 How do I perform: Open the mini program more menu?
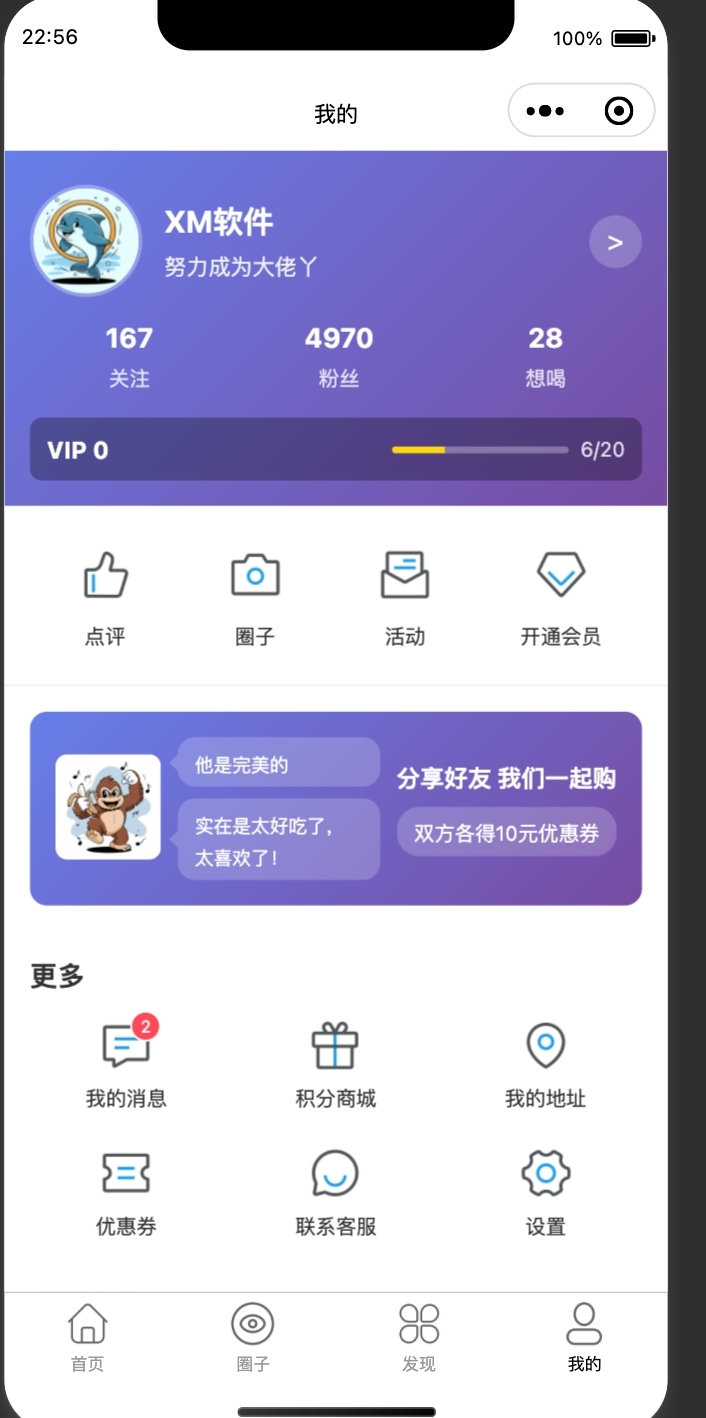(545, 111)
